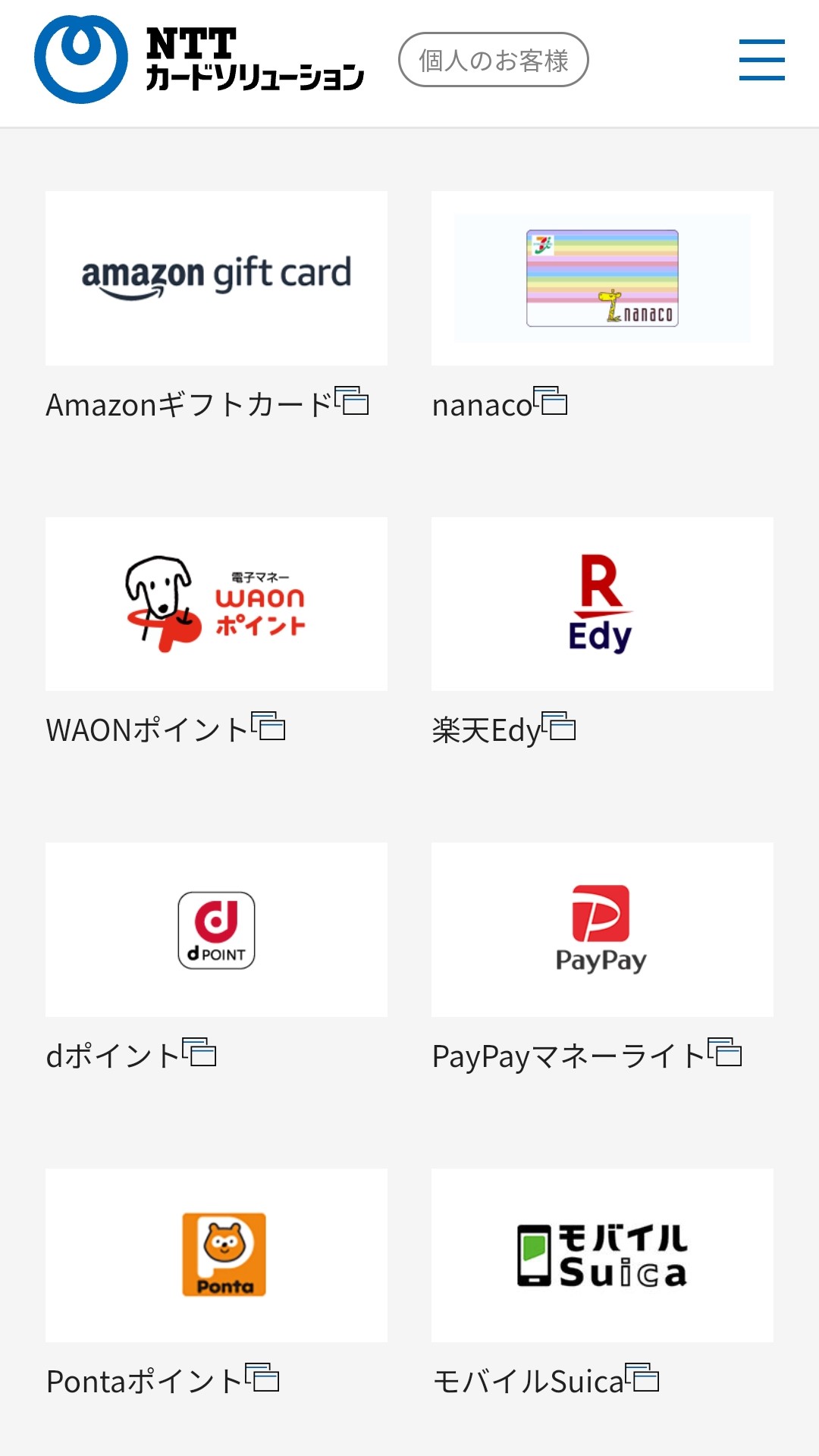The image size is (819, 1456).
Task: Open the Amazonギフトカード tile
Action: pyautogui.click(x=216, y=278)
